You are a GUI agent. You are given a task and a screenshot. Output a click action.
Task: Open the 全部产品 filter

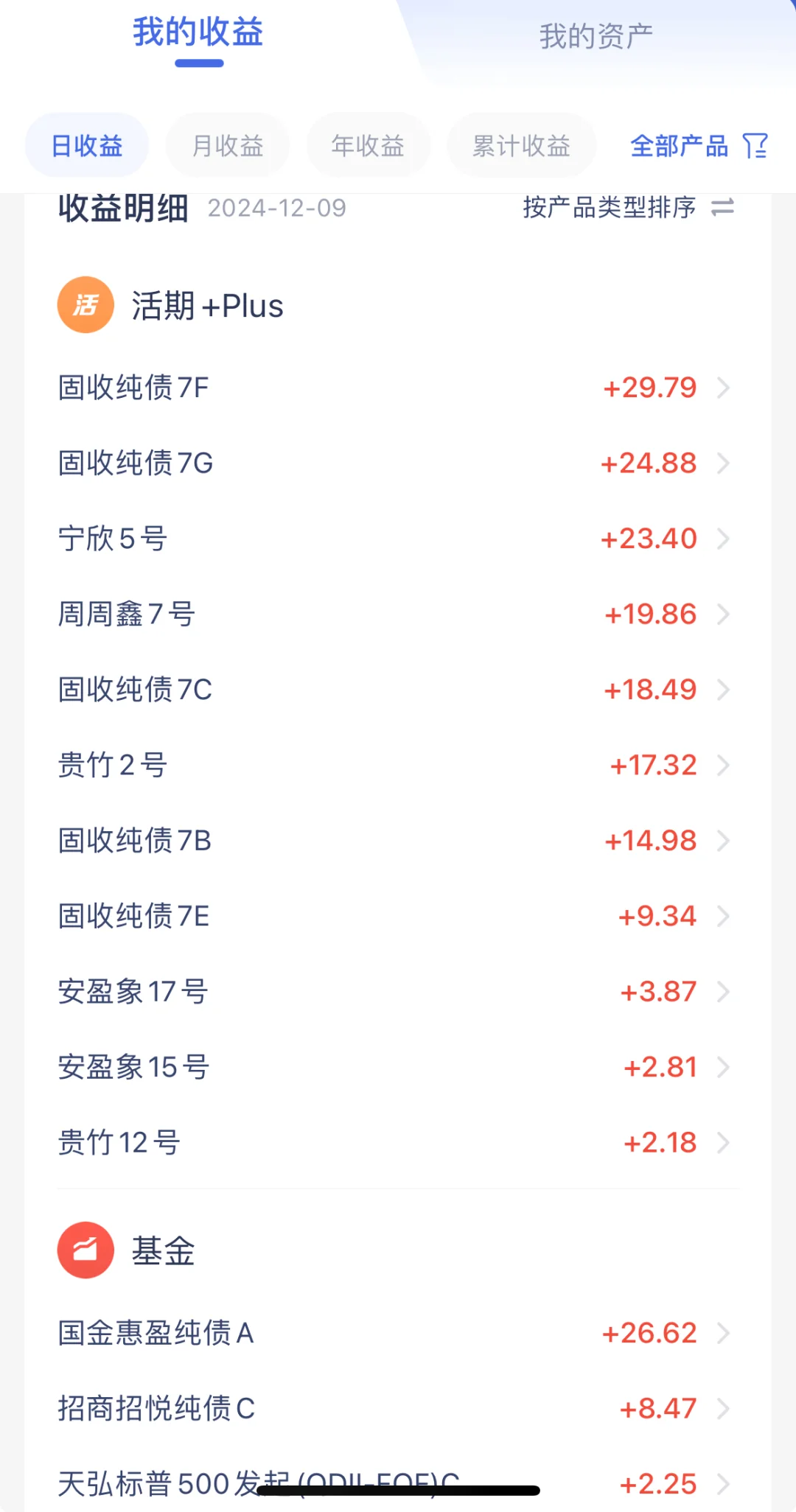coord(699,145)
